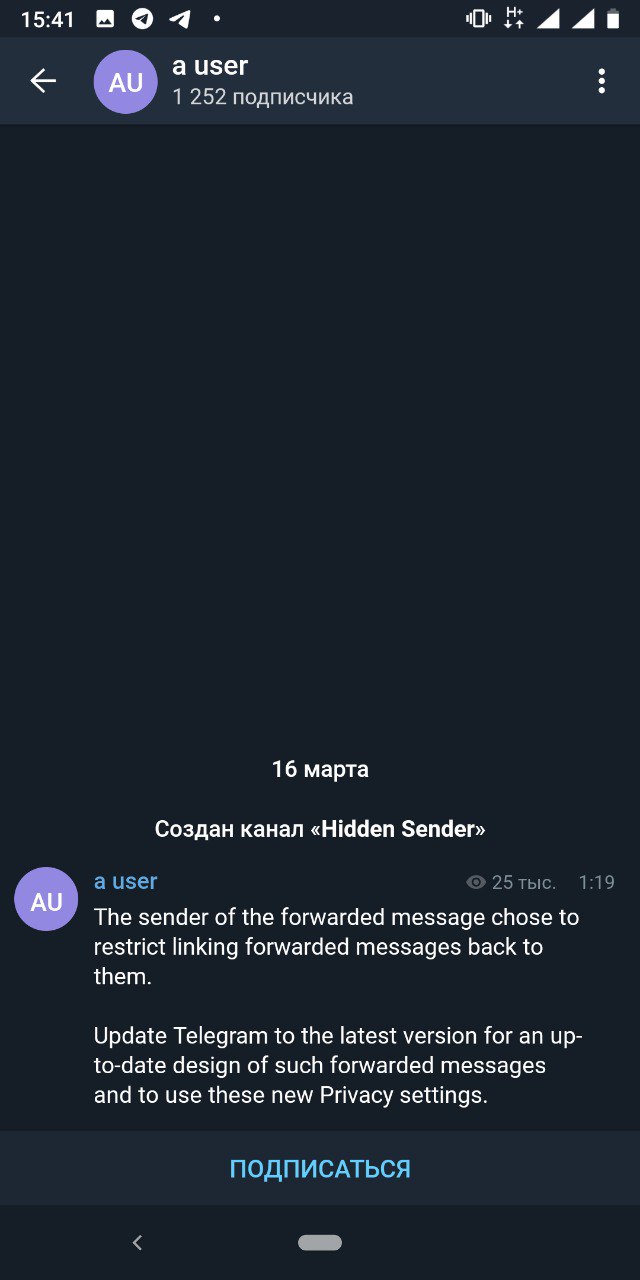Open the AU avatar beside the message
Screen dimensions: 640x1280
46,899
